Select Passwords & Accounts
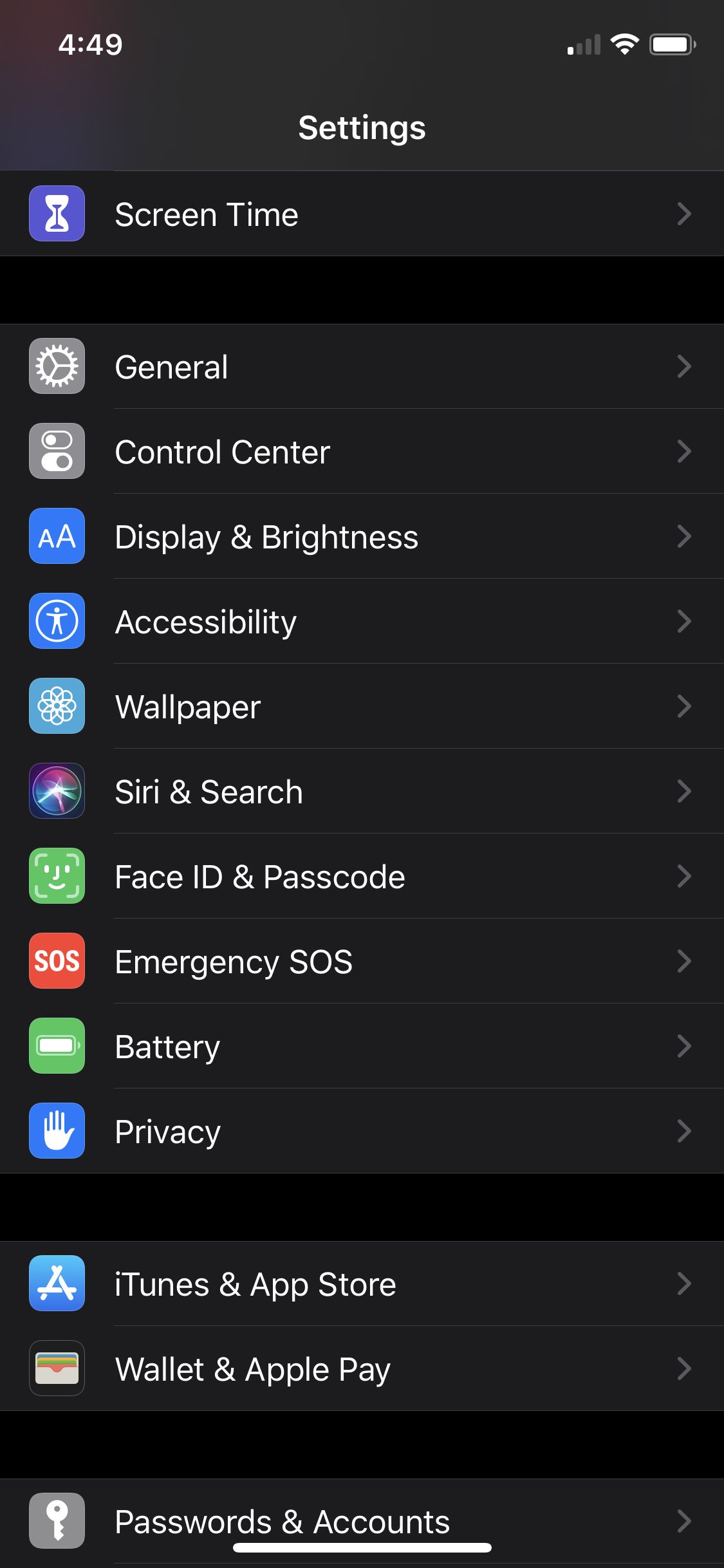The height and width of the screenshot is (1568, 724). click(362, 1520)
